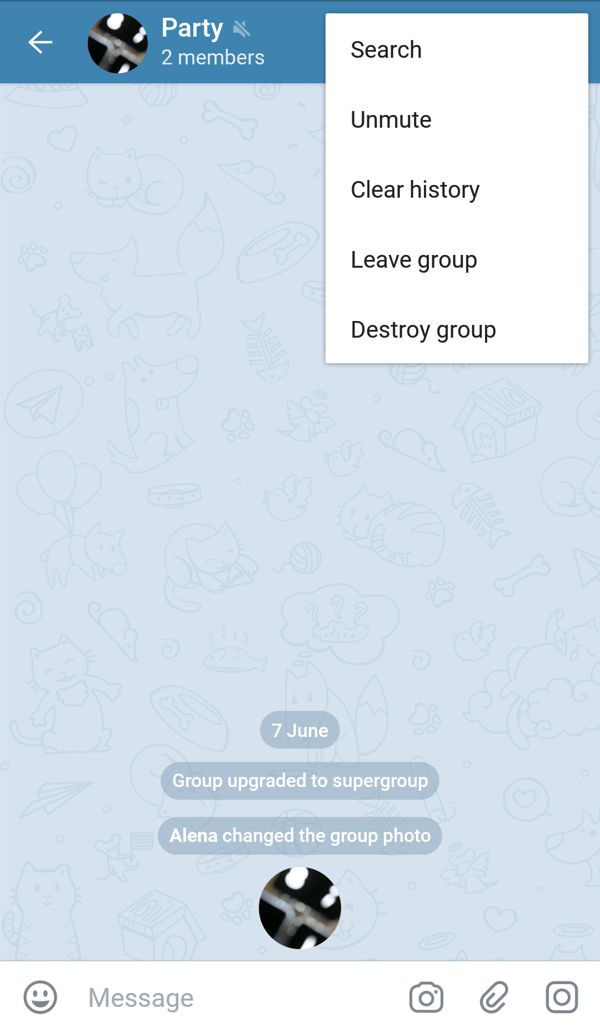
Task: Choose Unmute in the dropdown menu
Action: click(x=391, y=120)
